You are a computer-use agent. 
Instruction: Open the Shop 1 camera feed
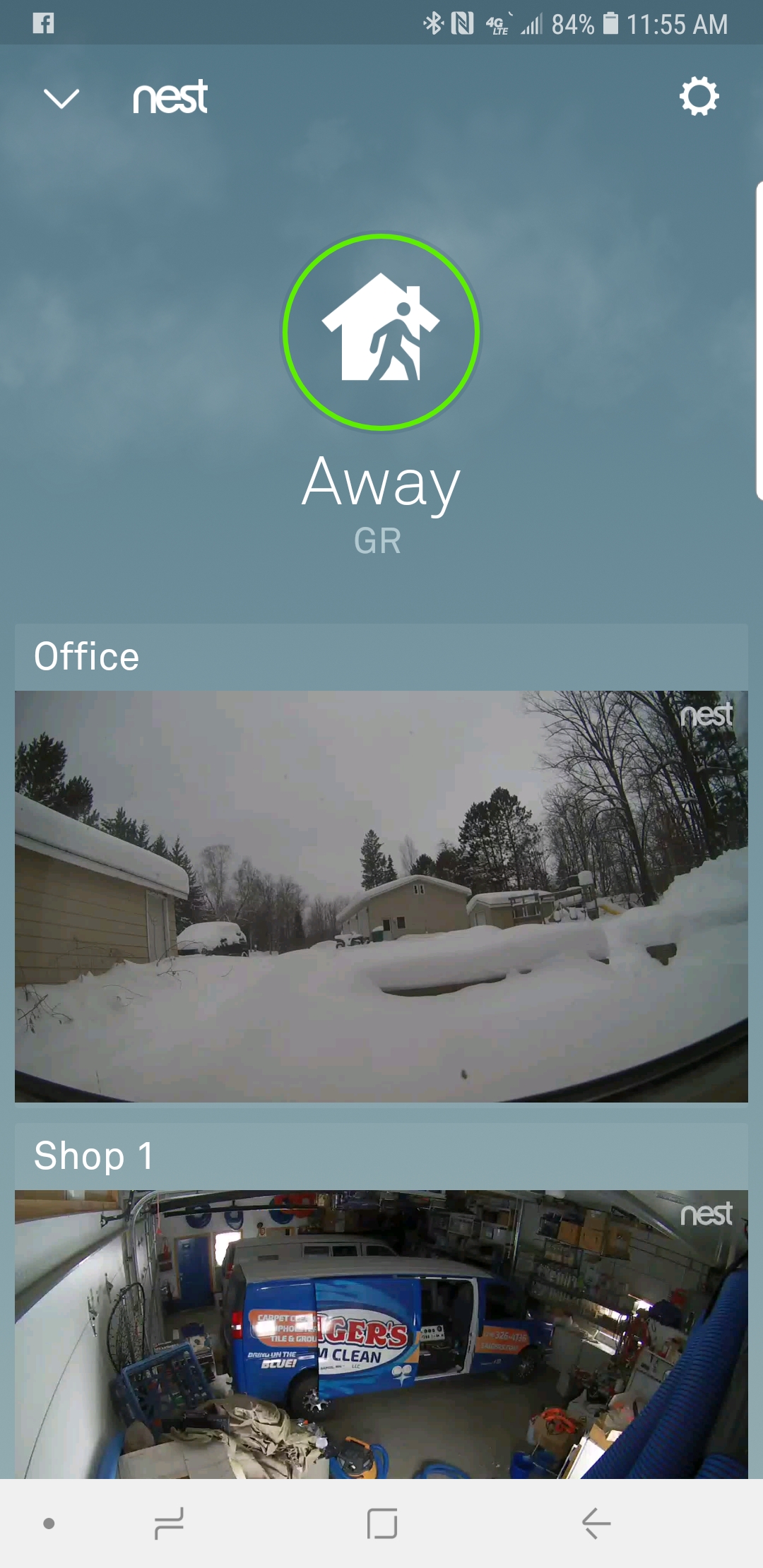[381, 1334]
